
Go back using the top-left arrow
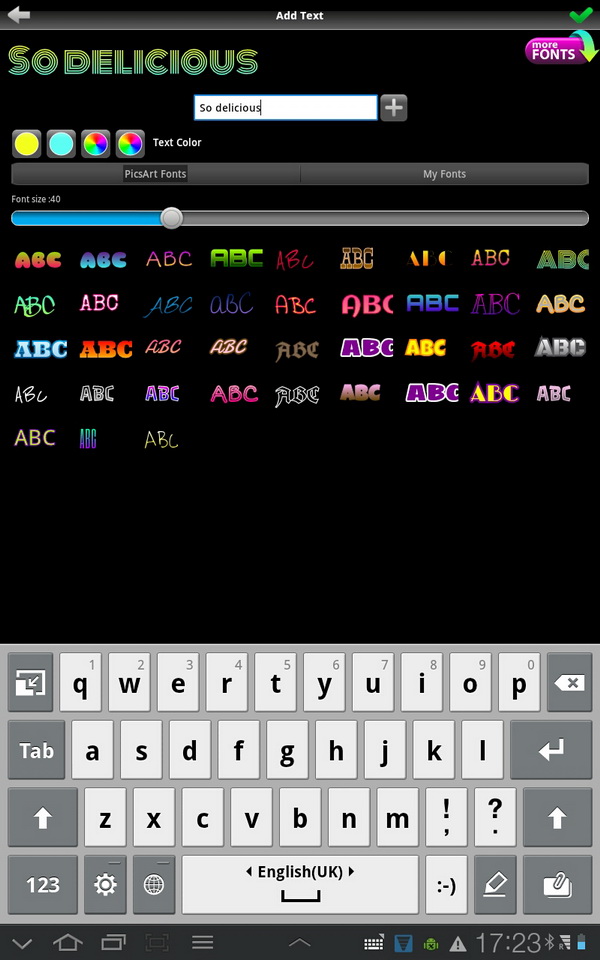pos(18,15)
